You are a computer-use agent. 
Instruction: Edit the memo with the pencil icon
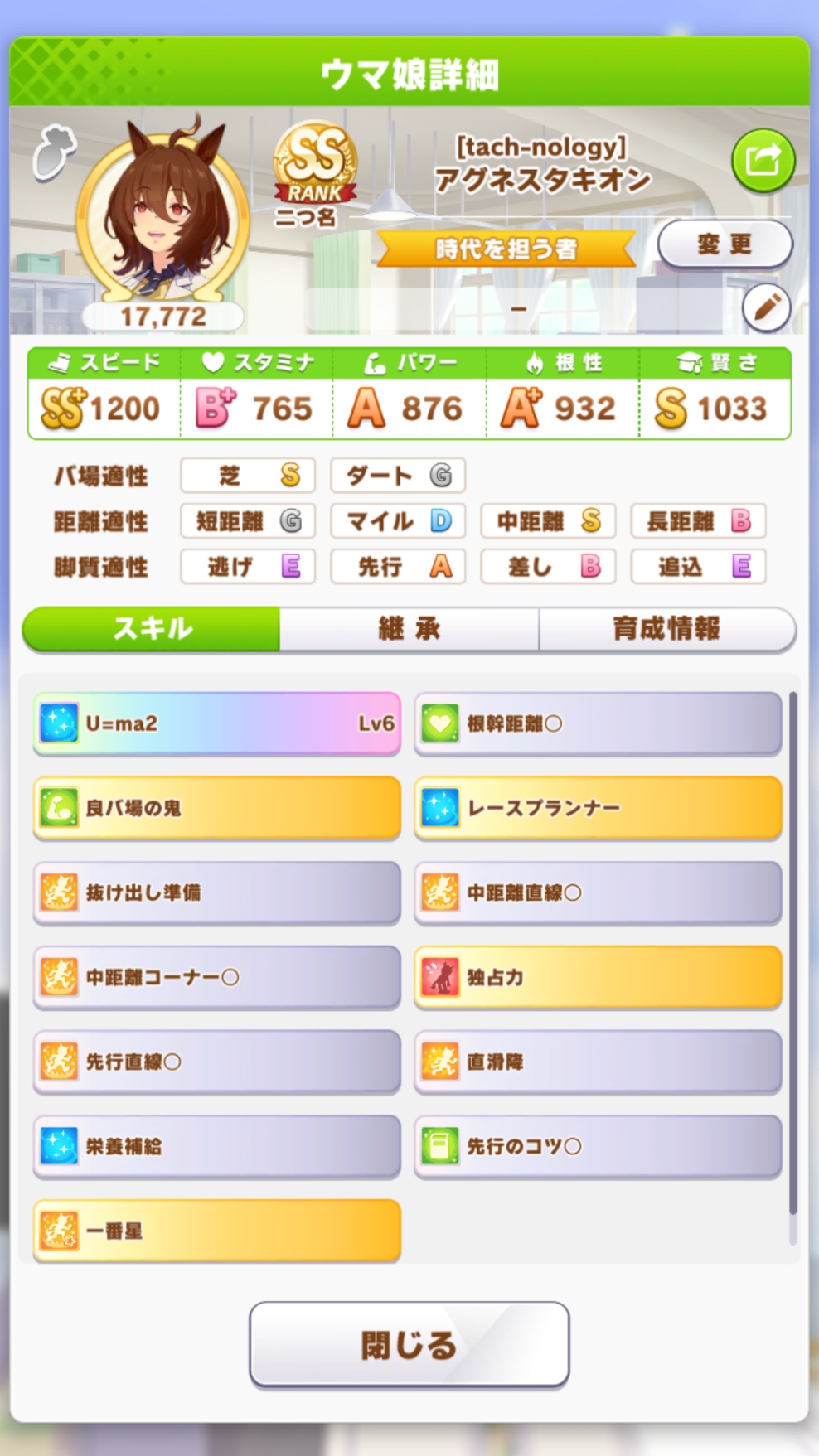[x=765, y=307]
